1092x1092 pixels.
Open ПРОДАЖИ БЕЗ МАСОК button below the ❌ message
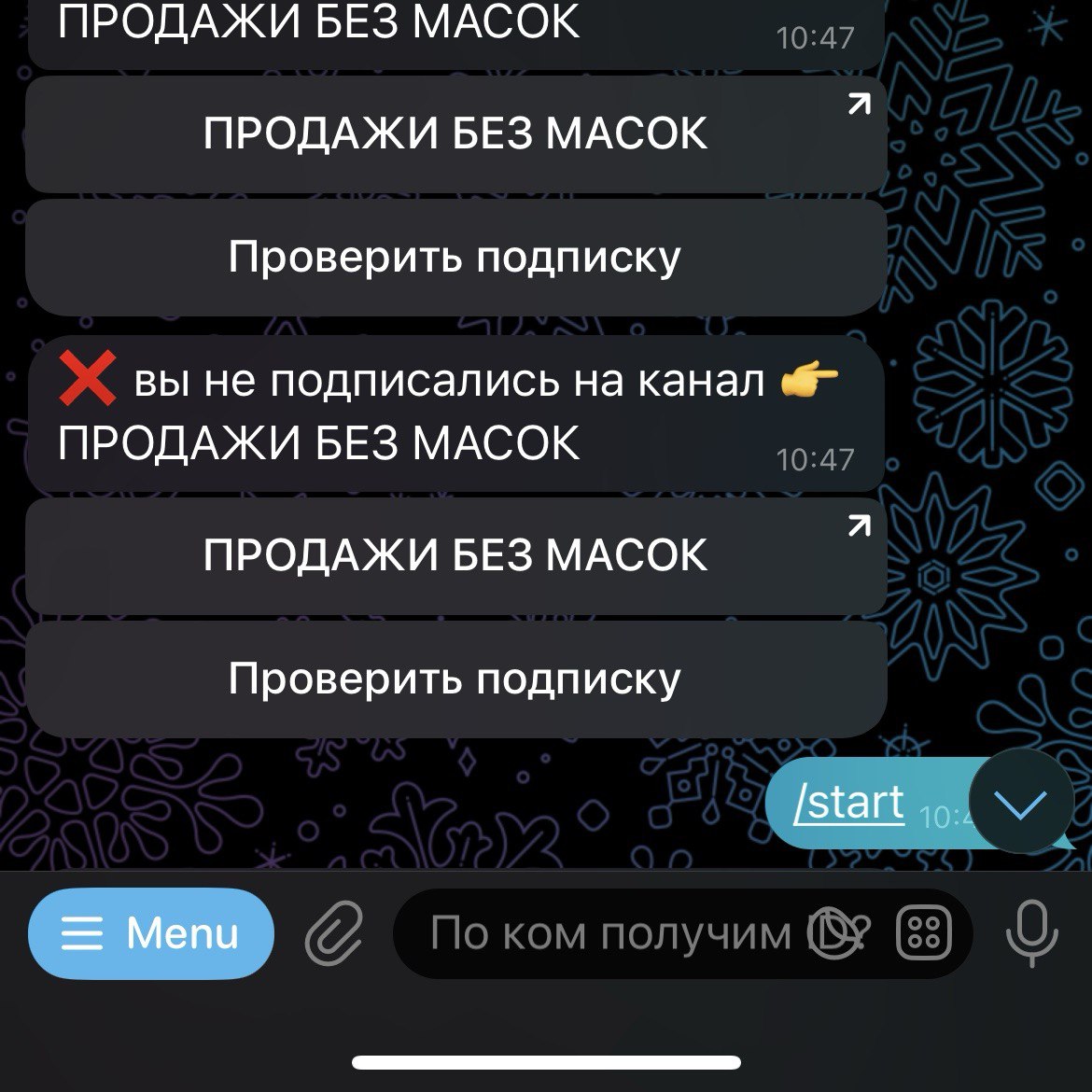tap(455, 556)
